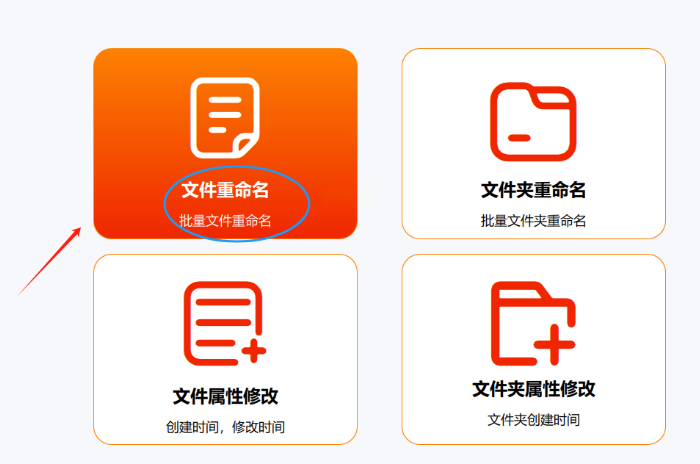Open 文件属性修改 for file times
700x464 pixels.
click(225, 349)
